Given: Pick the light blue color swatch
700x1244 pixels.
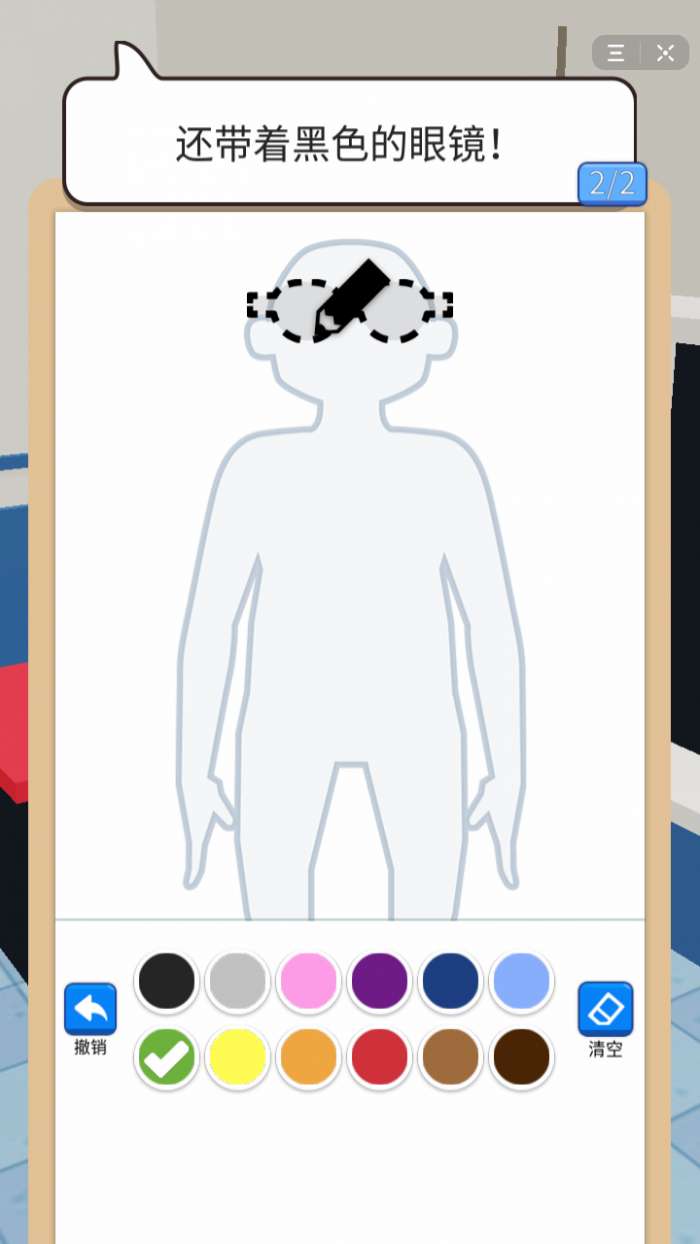Looking at the screenshot, I should click(521, 981).
